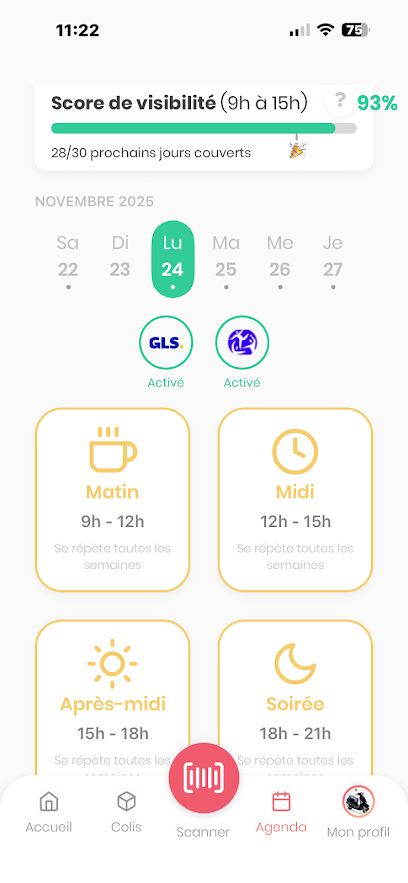Open the Colis tab
Screen dimensions: 408x883
click(126, 813)
